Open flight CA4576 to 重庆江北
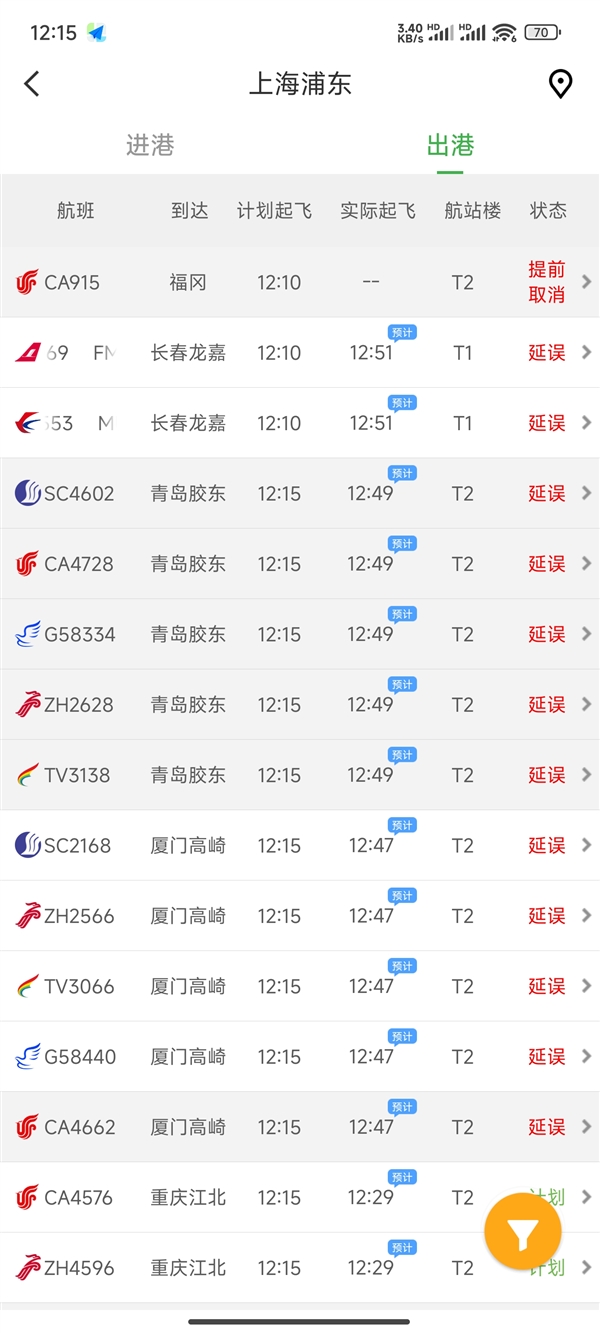This screenshot has width=600, height=1333. pos(300,1198)
